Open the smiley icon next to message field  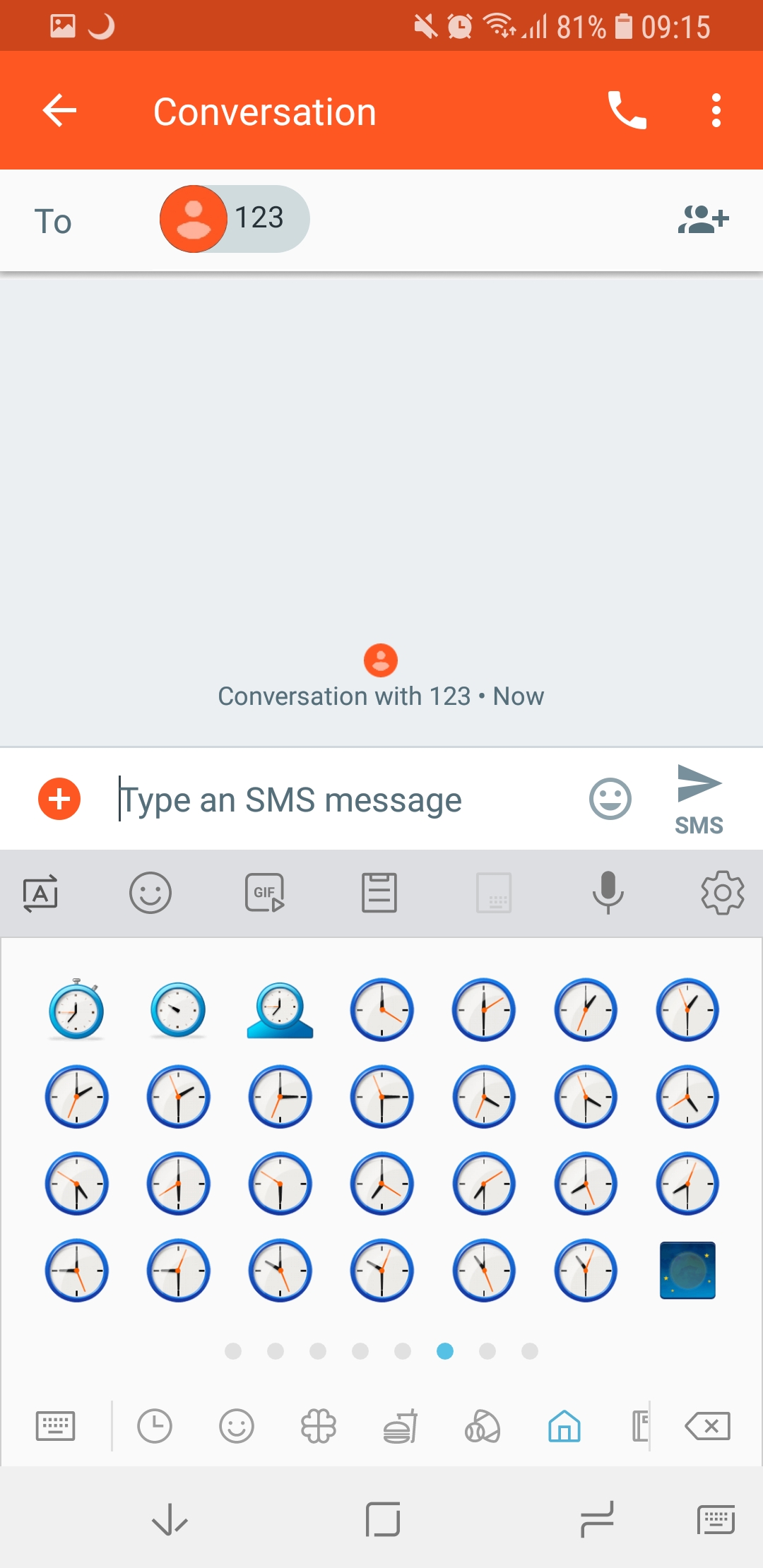[x=610, y=800]
